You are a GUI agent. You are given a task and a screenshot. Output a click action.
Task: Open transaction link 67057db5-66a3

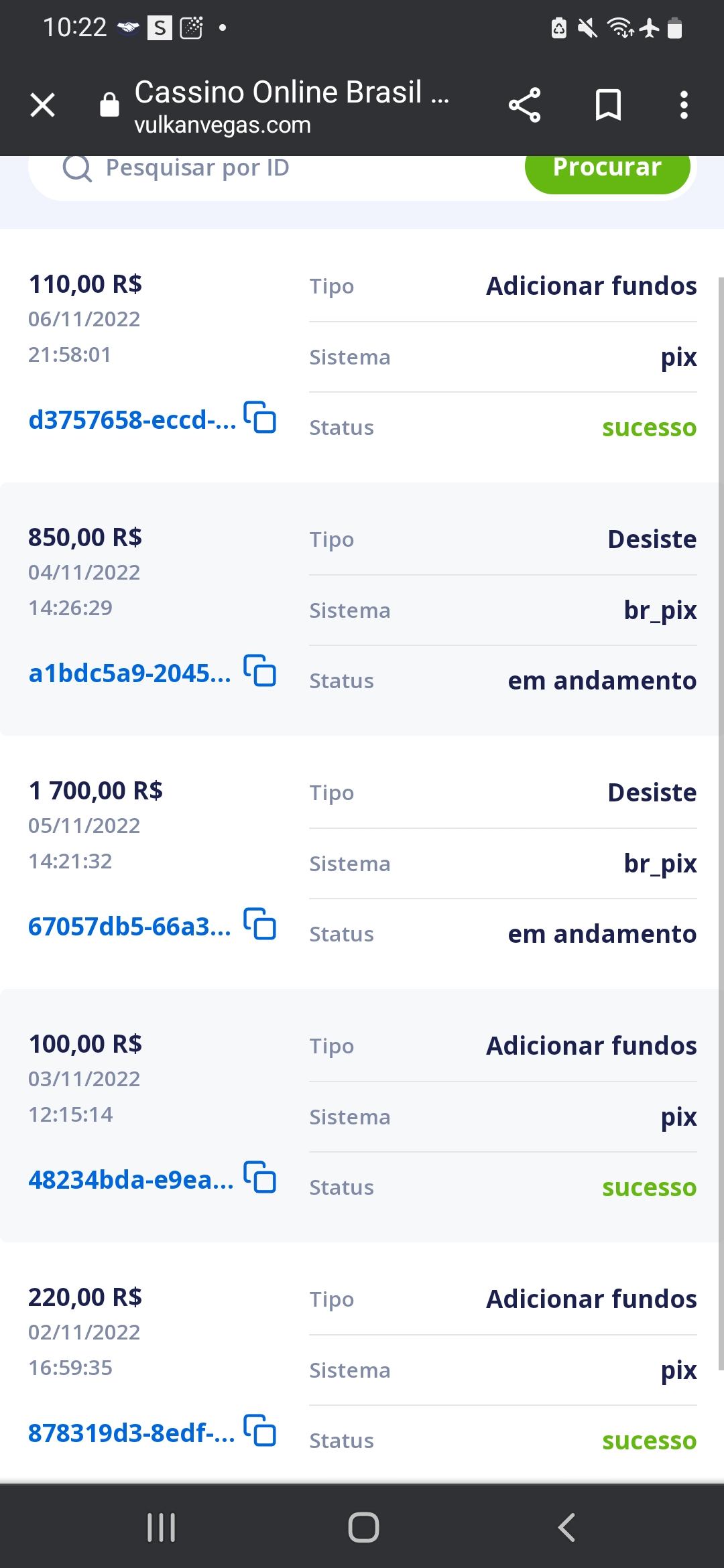pos(129,927)
